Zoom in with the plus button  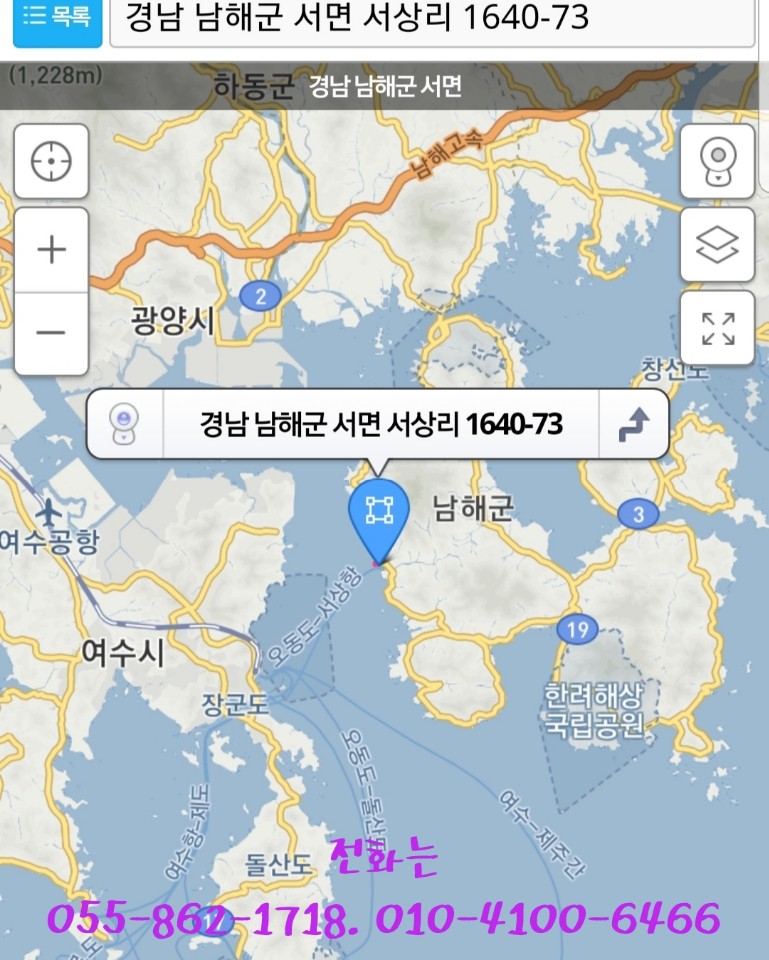pyautogui.click(x=51, y=250)
